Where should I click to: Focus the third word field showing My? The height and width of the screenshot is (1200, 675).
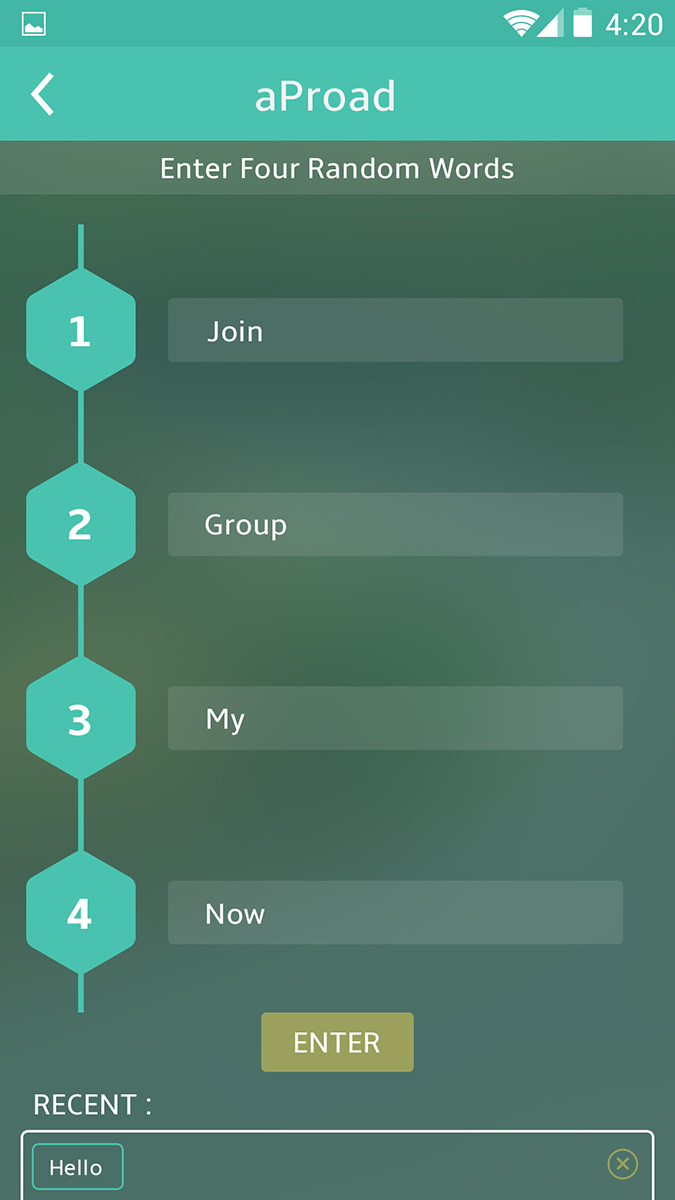point(395,718)
